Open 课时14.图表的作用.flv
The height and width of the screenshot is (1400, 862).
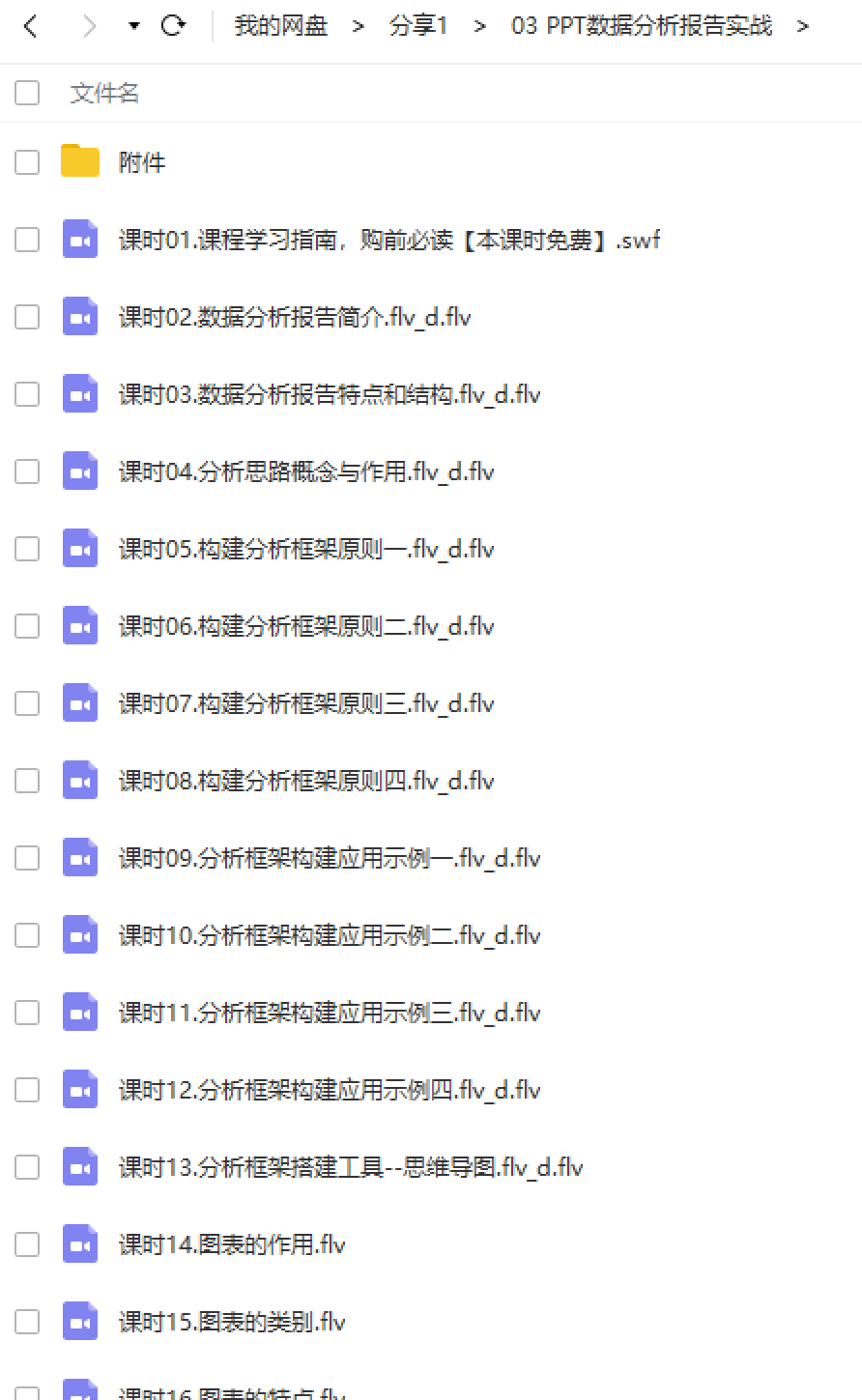[x=232, y=1244]
